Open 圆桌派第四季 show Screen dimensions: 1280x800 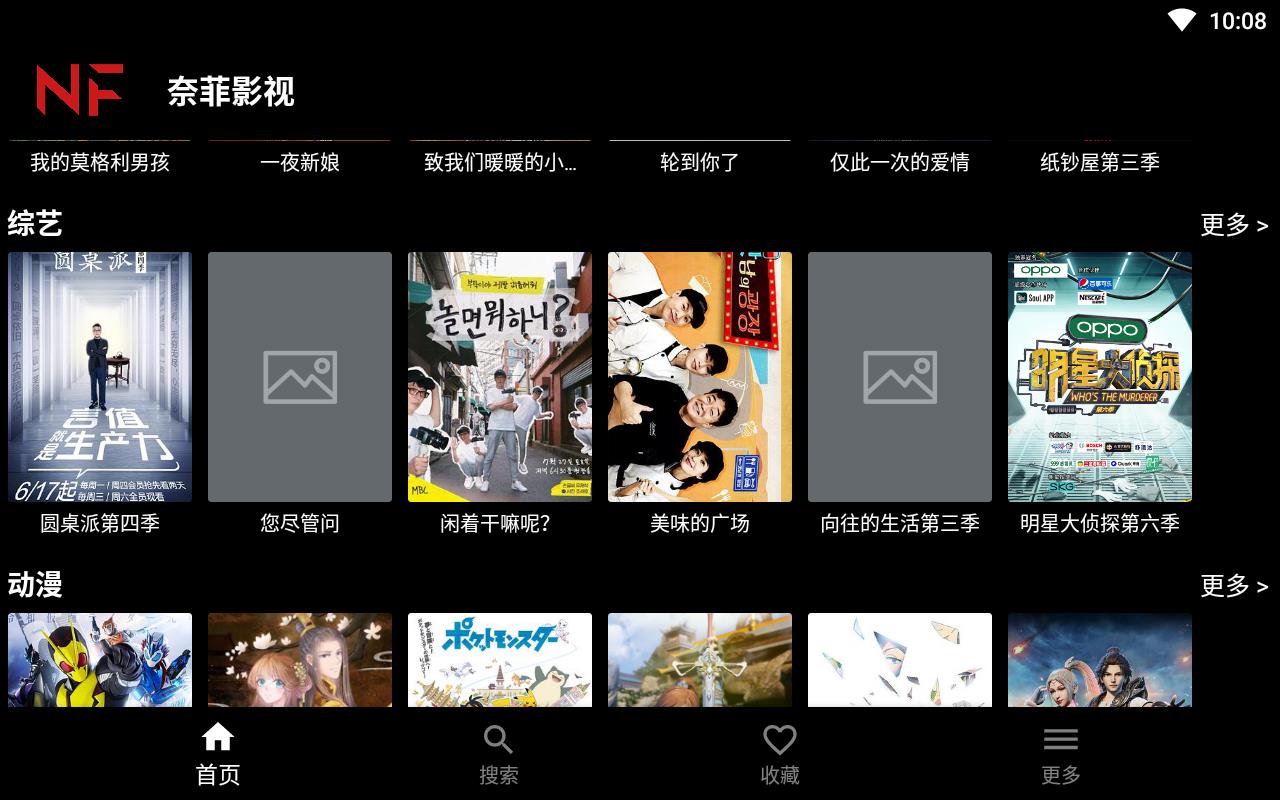point(100,377)
